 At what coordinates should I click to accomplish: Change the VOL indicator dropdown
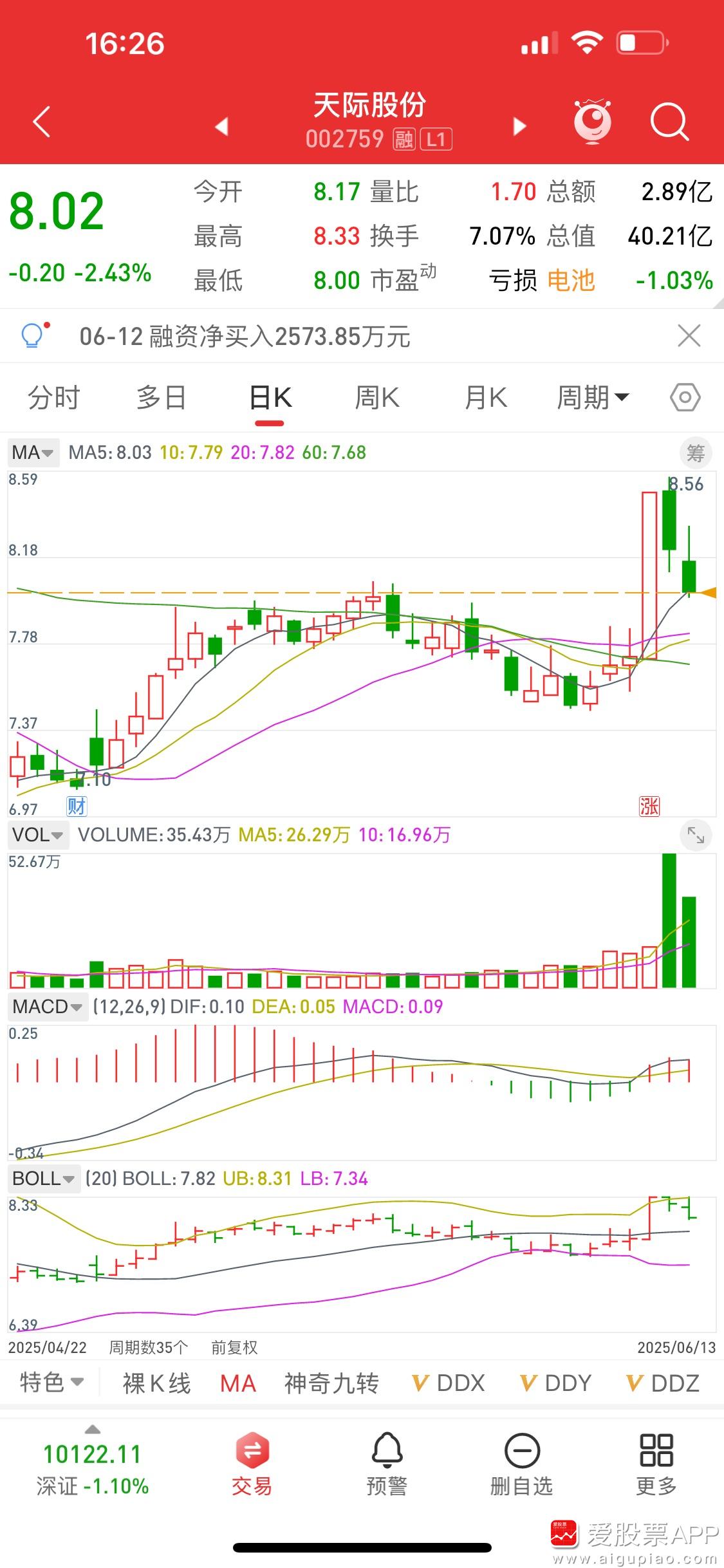38,835
